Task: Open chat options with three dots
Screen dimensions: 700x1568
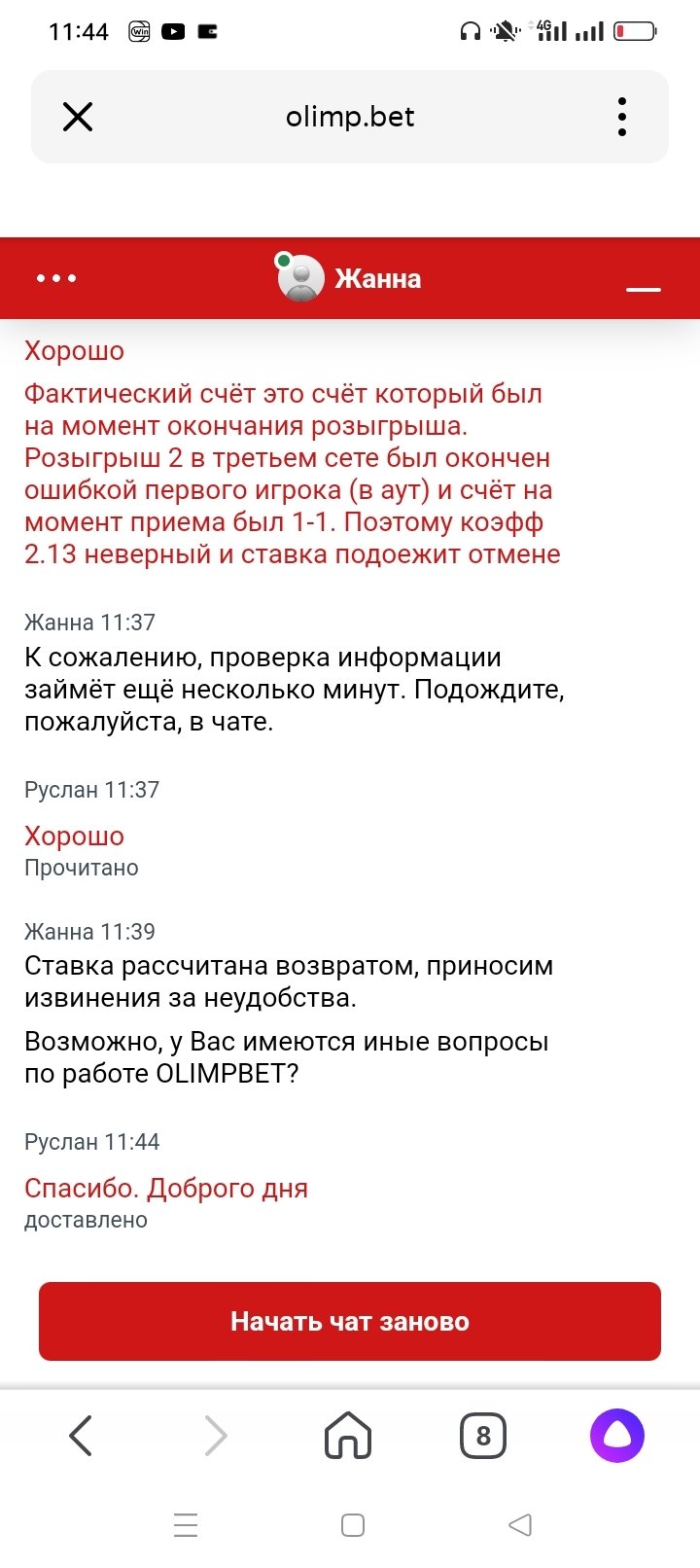Action: (x=56, y=278)
